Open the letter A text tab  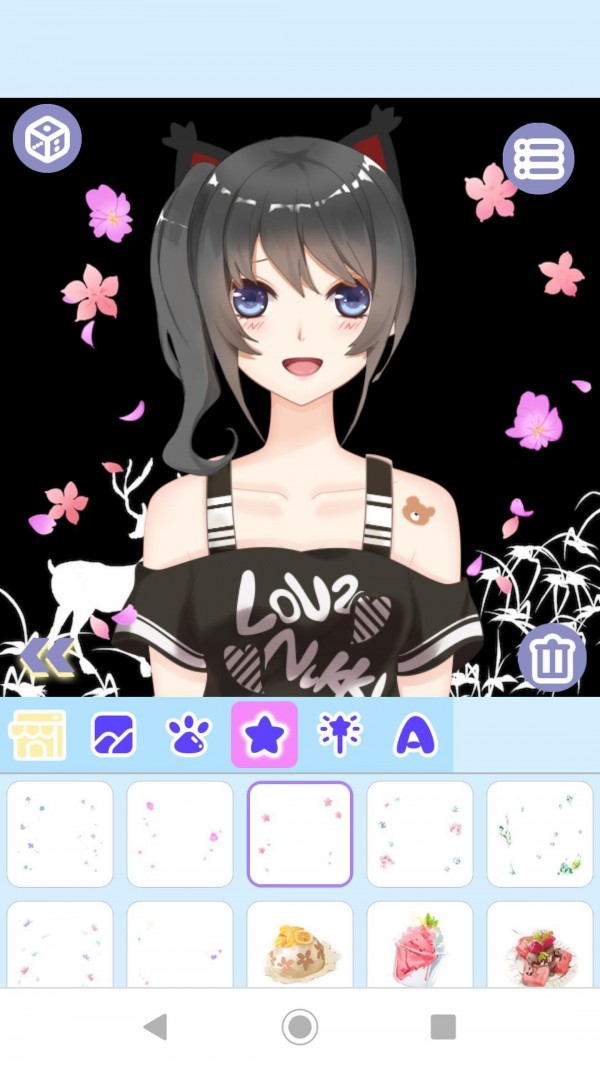pyautogui.click(x=414, y=735)
